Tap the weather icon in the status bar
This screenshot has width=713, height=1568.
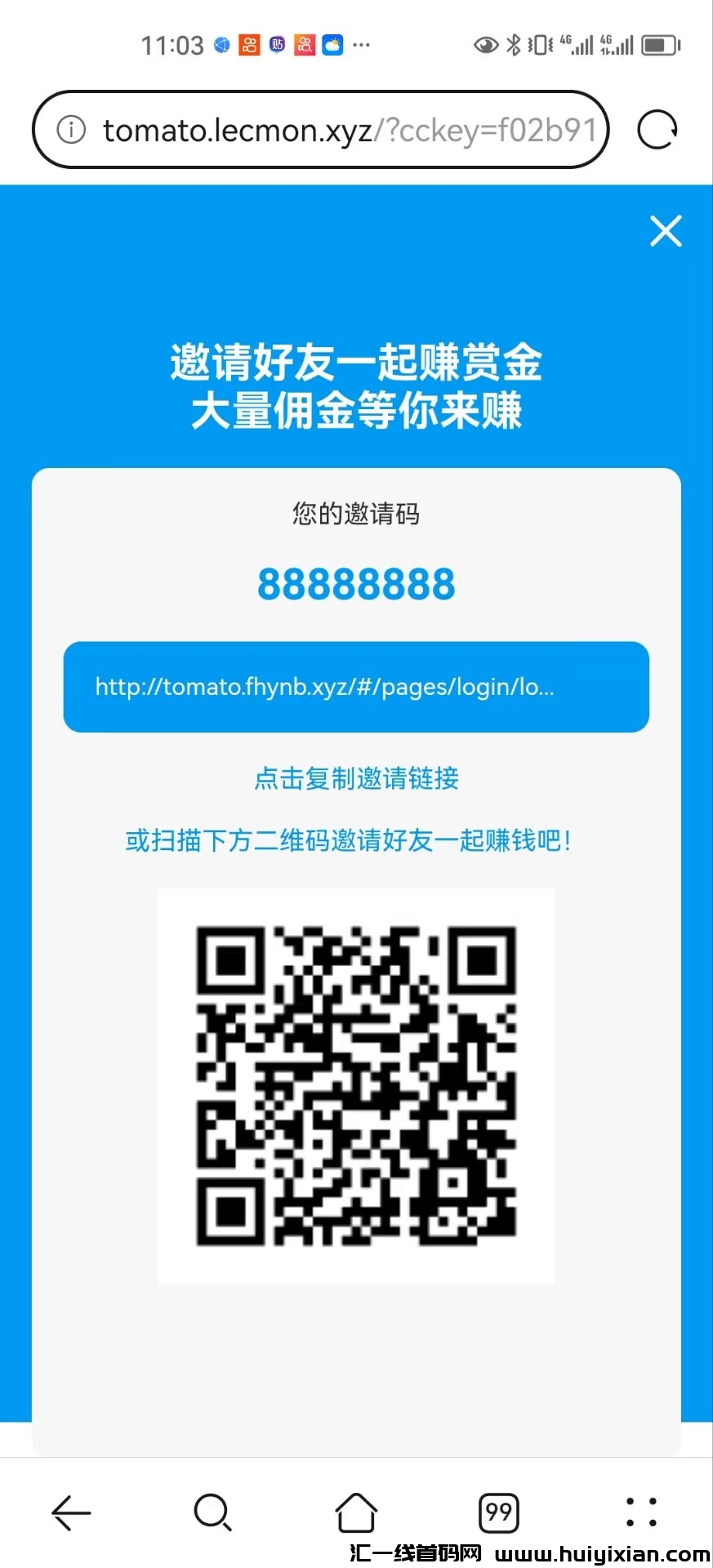(331, 45)
